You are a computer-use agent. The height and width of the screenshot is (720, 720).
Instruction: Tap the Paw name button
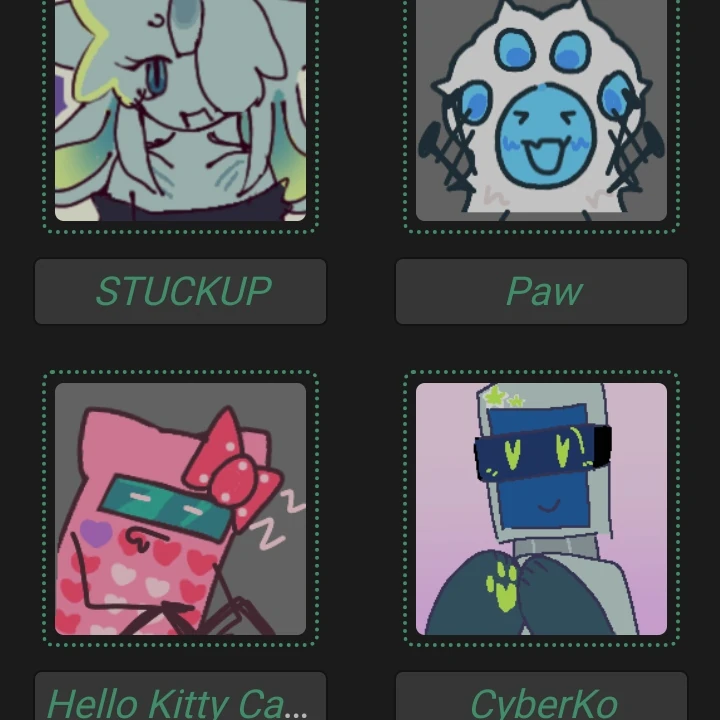tap(541, 291)
